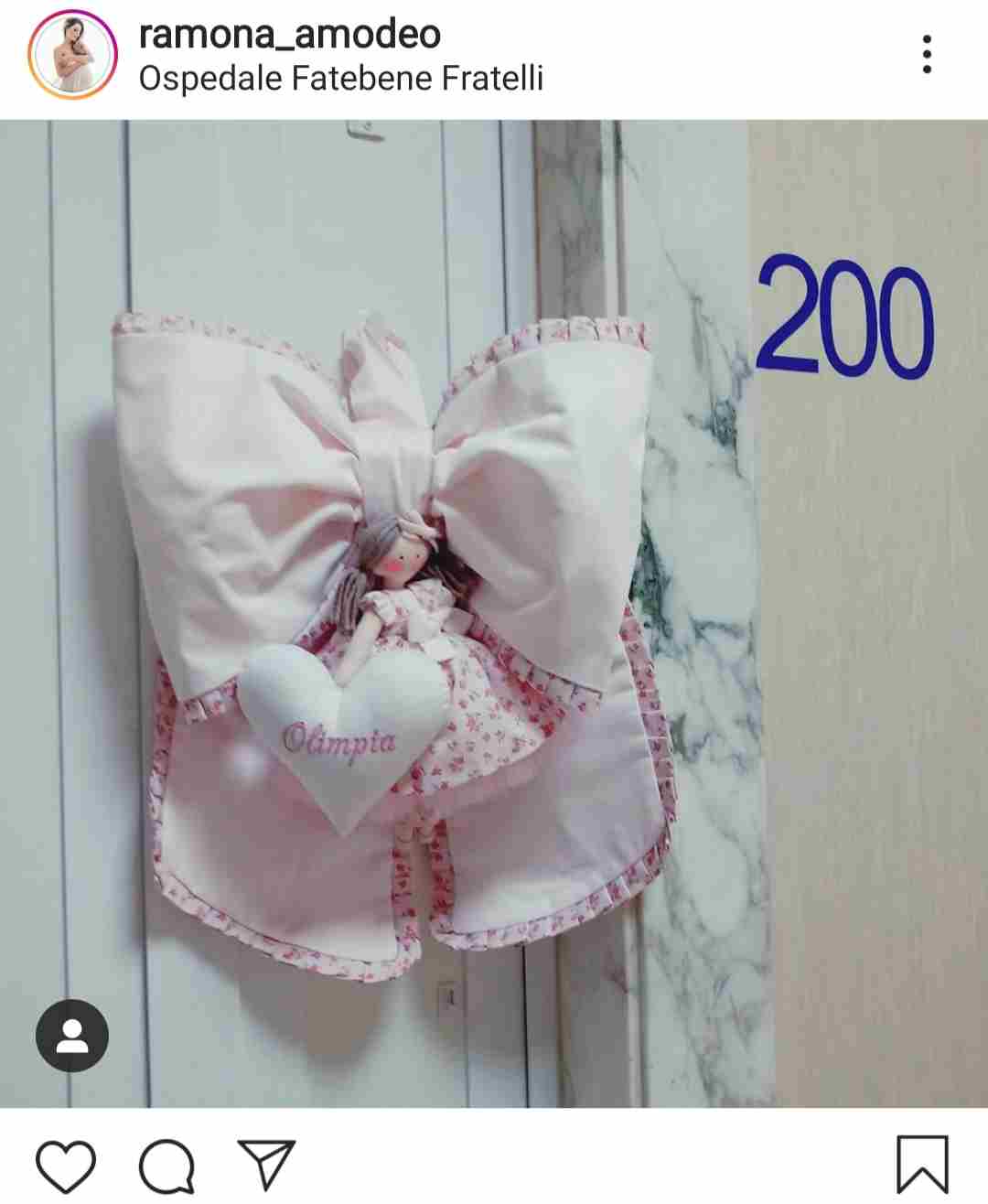Like this post with the heart
This screenshot has height=1204, width=988.
coord(66,1166)
